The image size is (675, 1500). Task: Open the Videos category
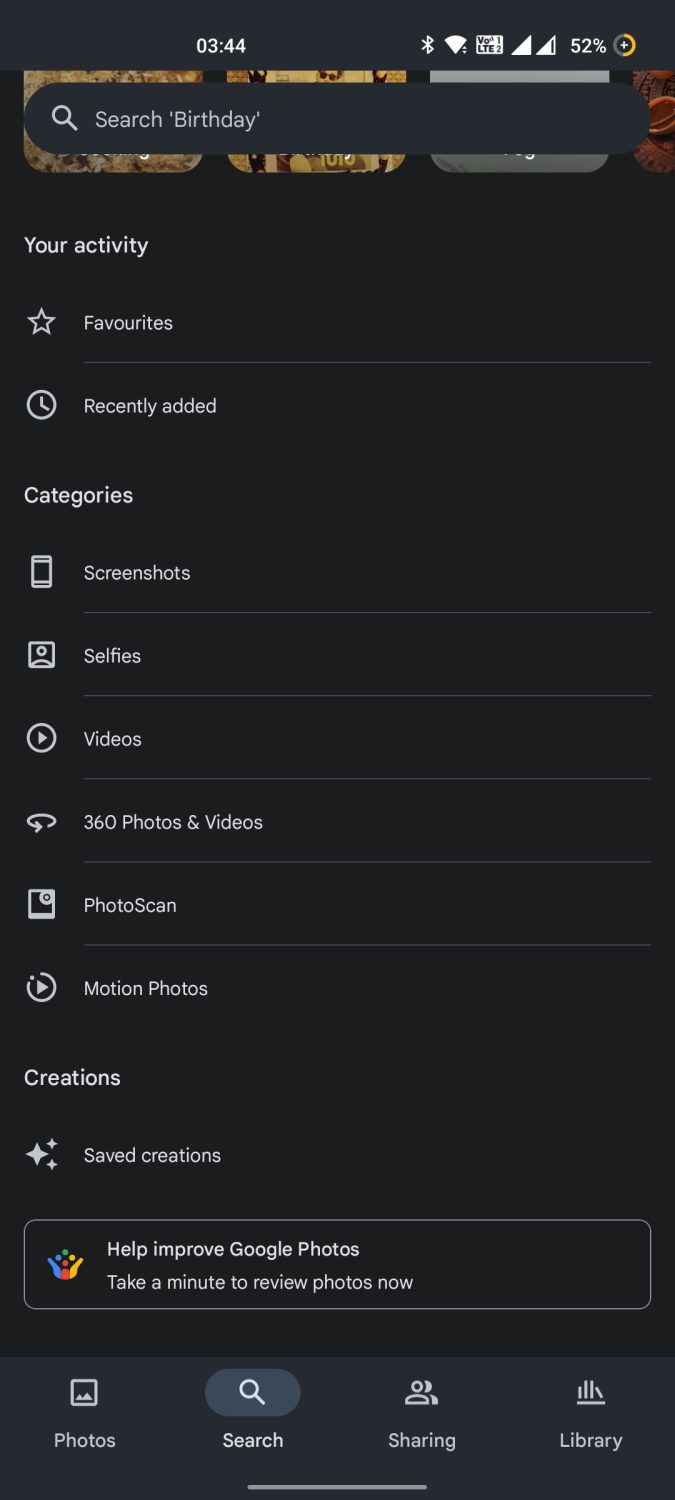click(x=113, y=739)
